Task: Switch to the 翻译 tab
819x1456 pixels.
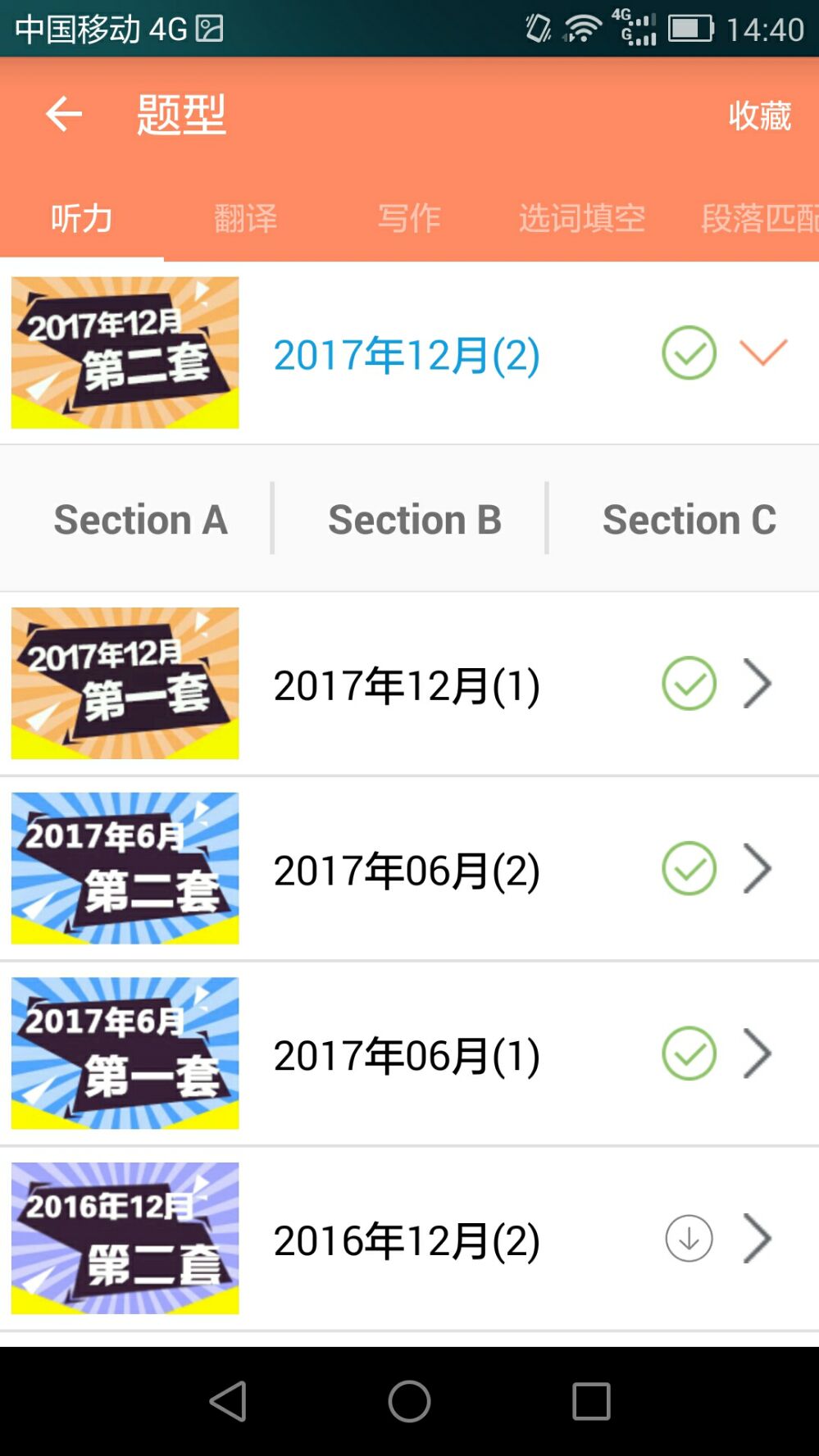Action: (x=245, y=218)
